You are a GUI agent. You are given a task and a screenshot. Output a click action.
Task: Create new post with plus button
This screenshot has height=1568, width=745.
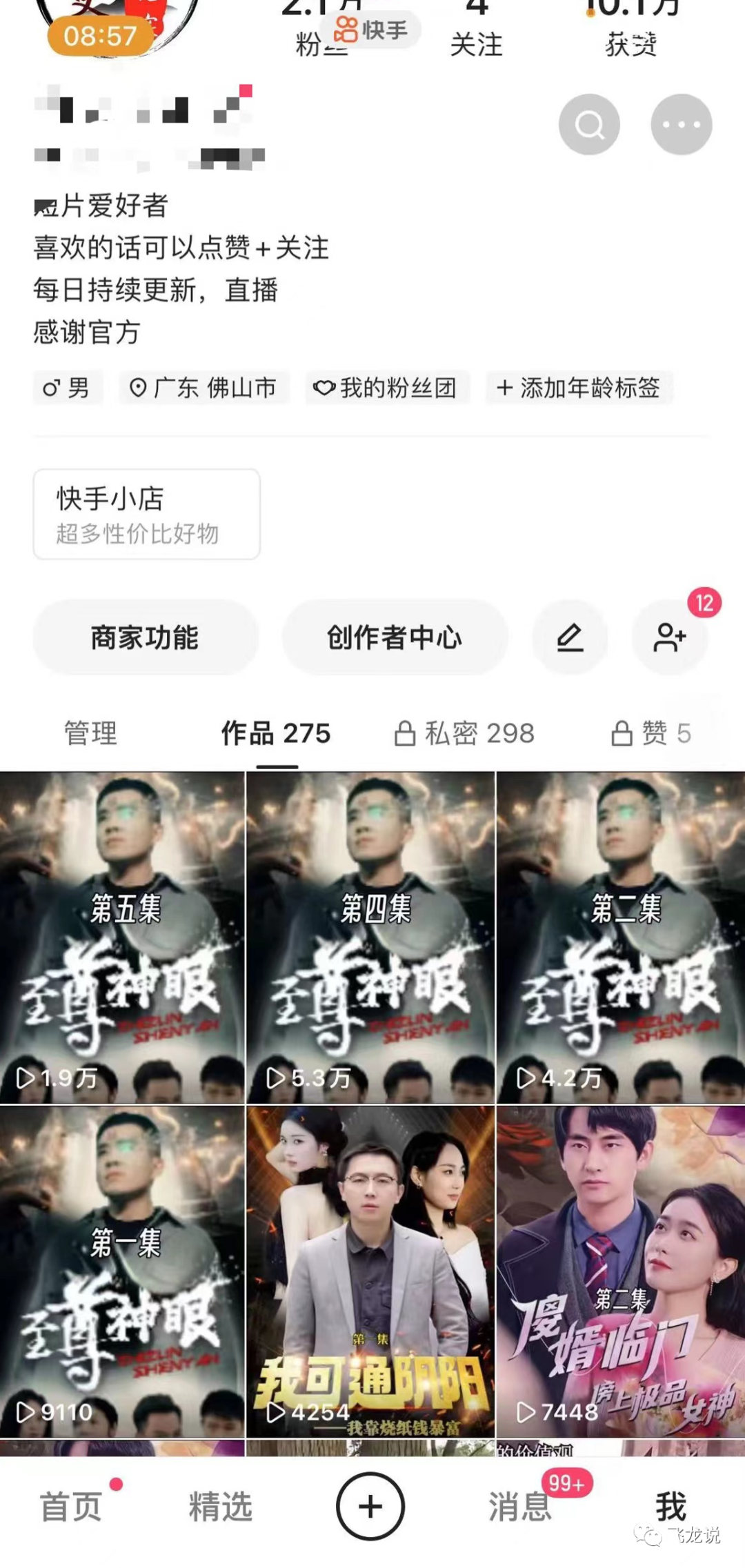pos(370,1505)
